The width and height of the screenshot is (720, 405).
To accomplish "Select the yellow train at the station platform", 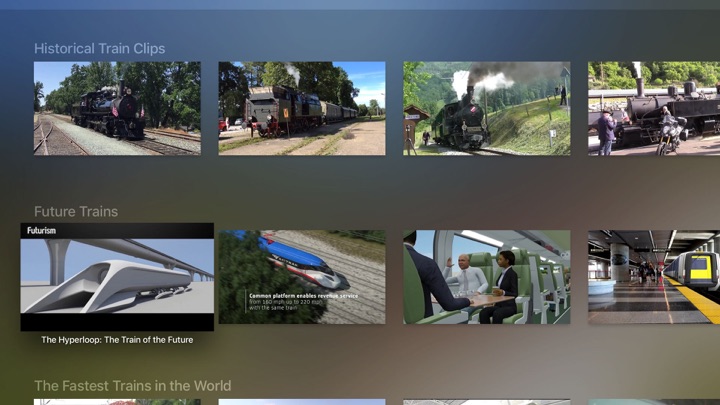I will click(x=654, y=277).
